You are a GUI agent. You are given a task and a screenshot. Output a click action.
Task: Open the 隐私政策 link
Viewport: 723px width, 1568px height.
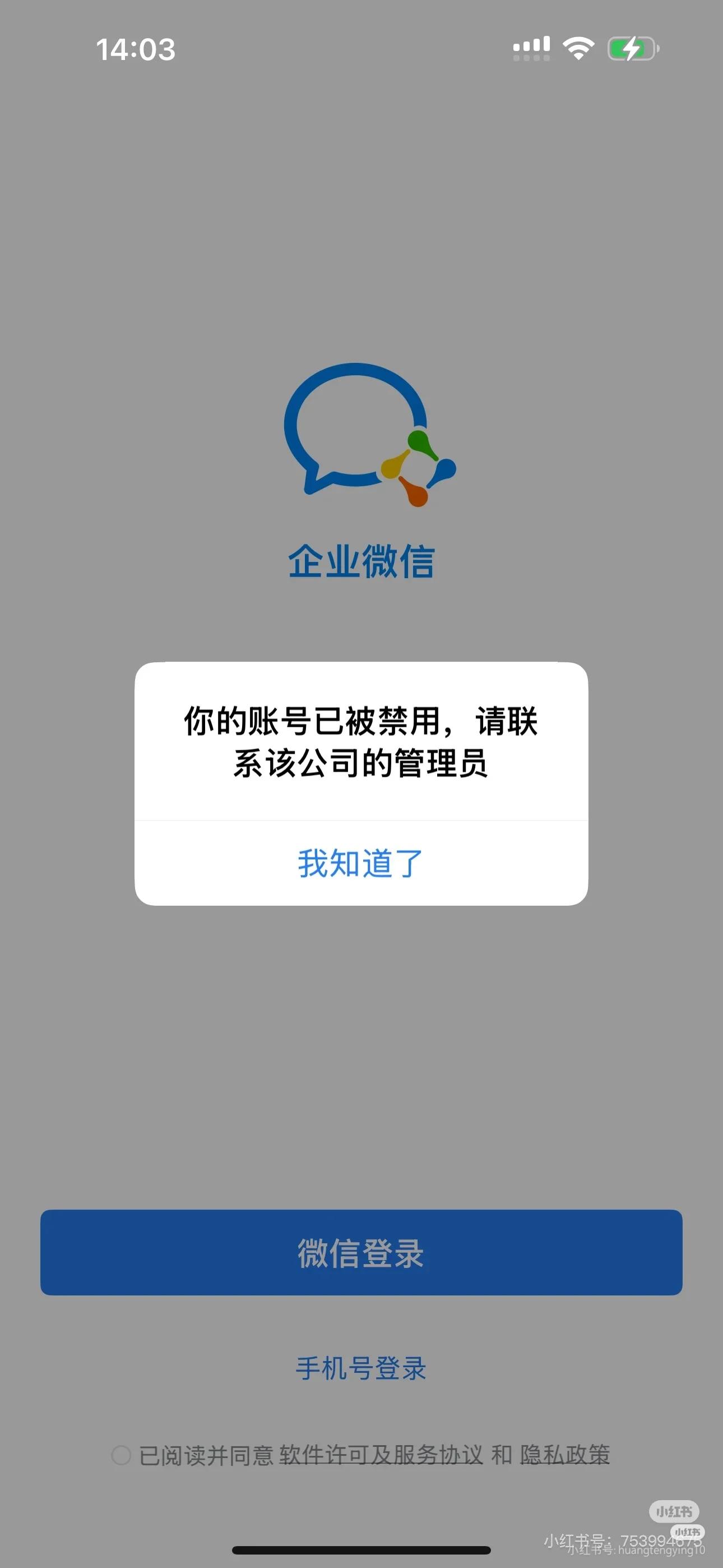(564, 1455)
